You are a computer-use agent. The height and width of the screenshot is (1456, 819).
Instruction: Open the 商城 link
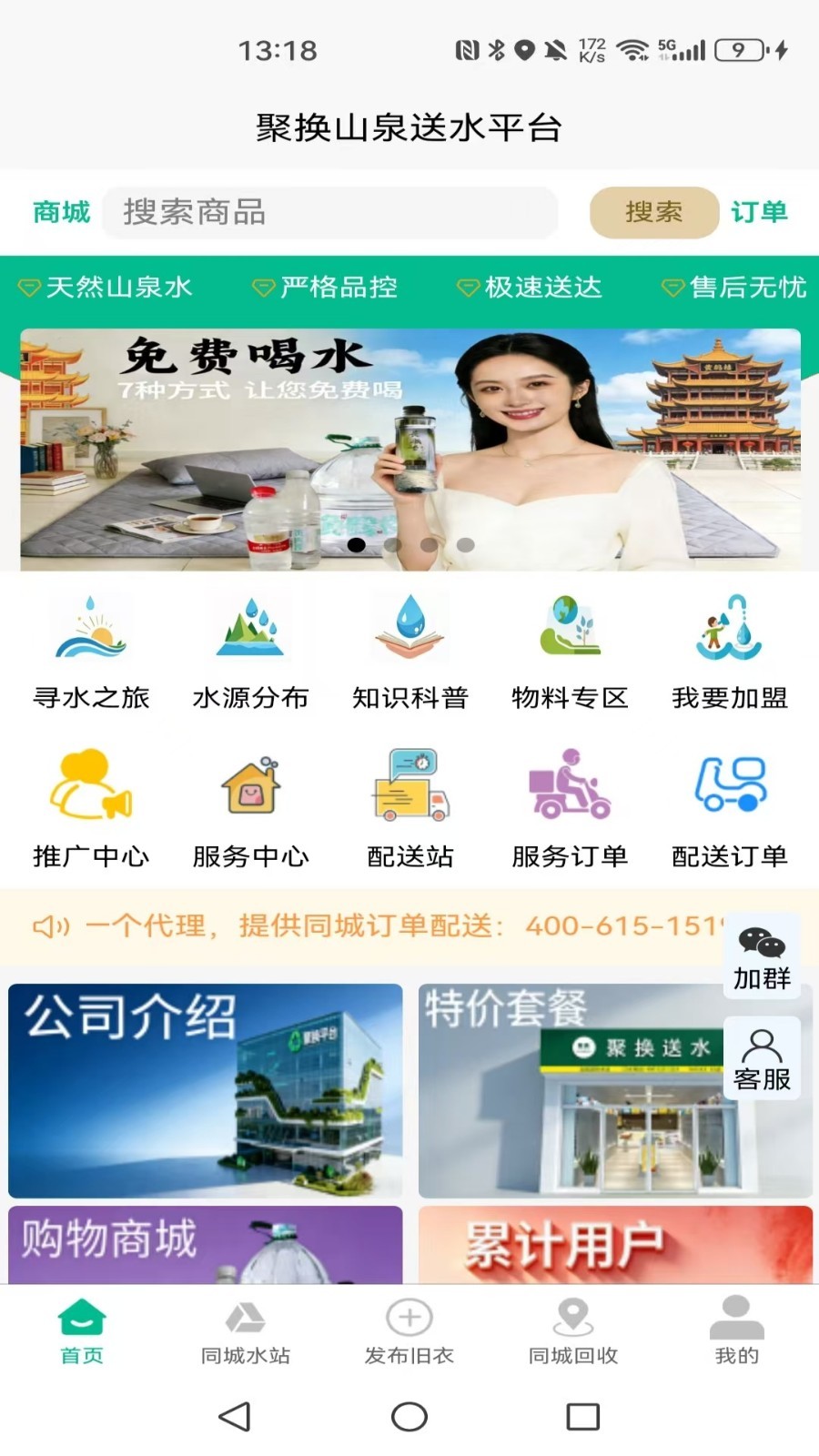pos(62,213)
